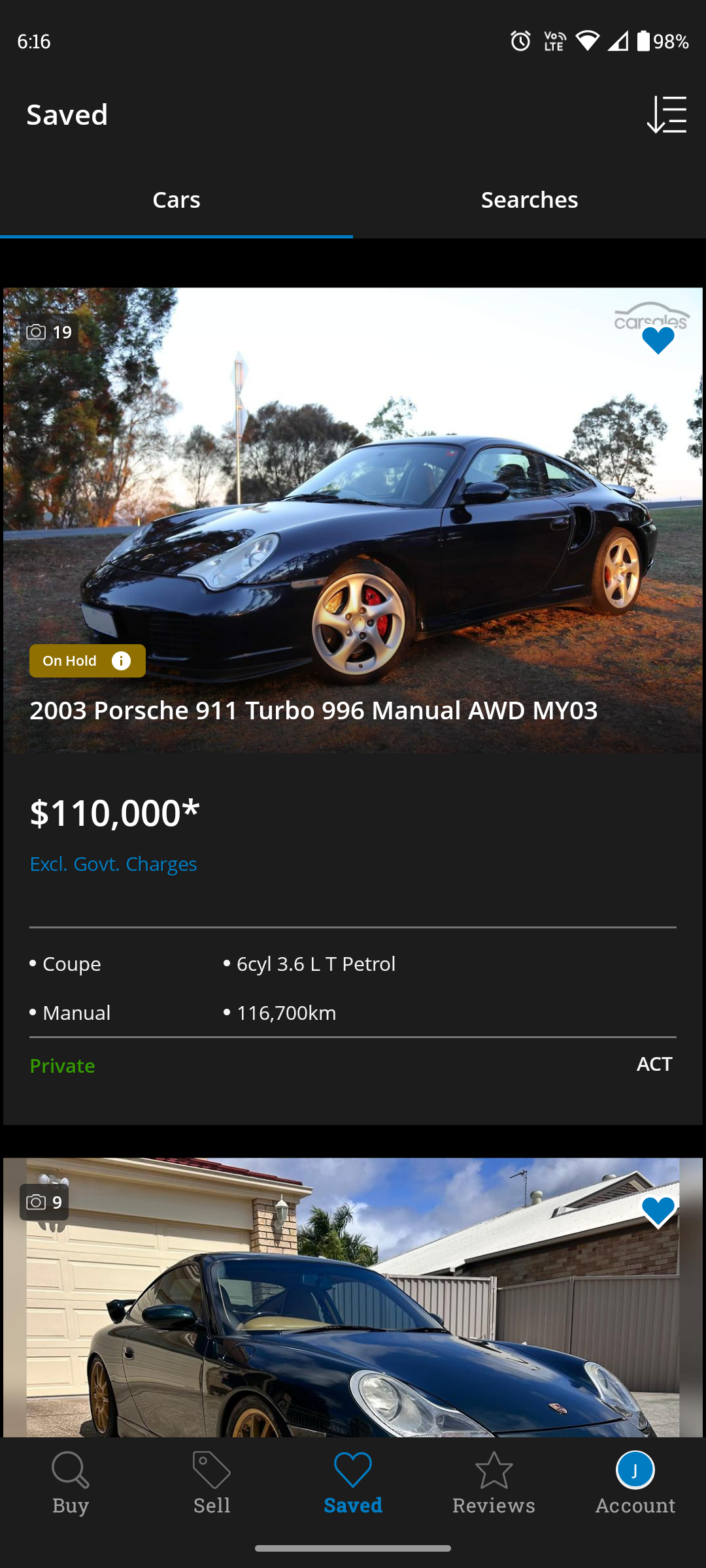Image resolution: width=706 pixels, height=1568 pixels.
Task: Tap the camera icon showing 19 photos
Action: (49, 331)
